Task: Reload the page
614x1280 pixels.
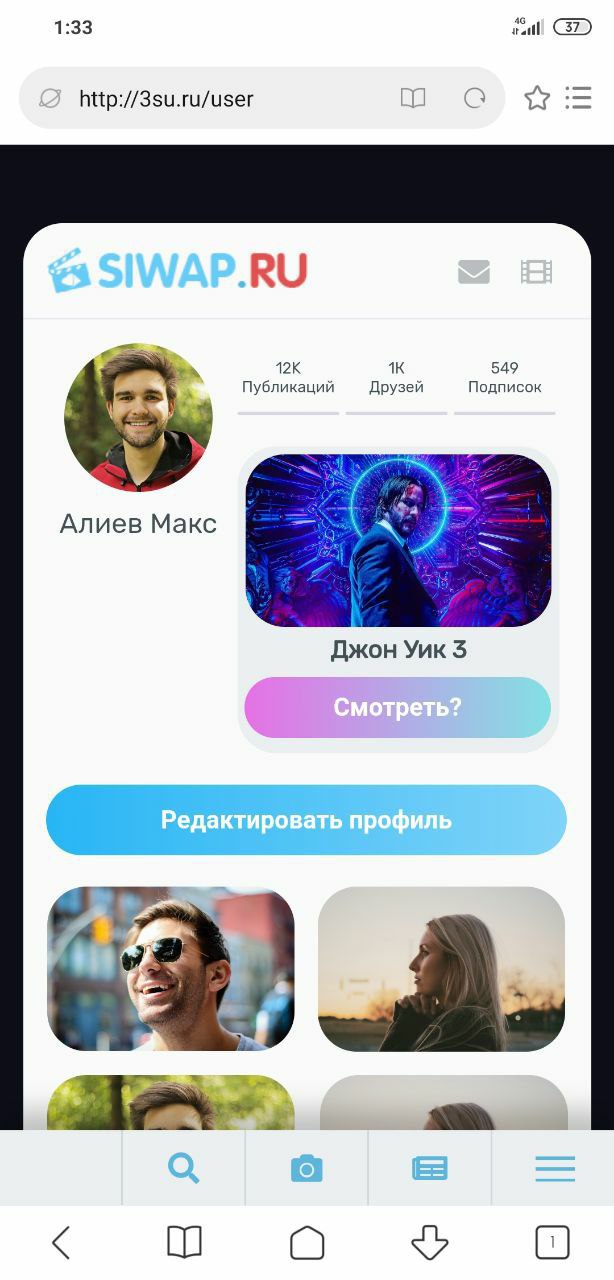Action: pyautogui.click(x=474, y=98)
